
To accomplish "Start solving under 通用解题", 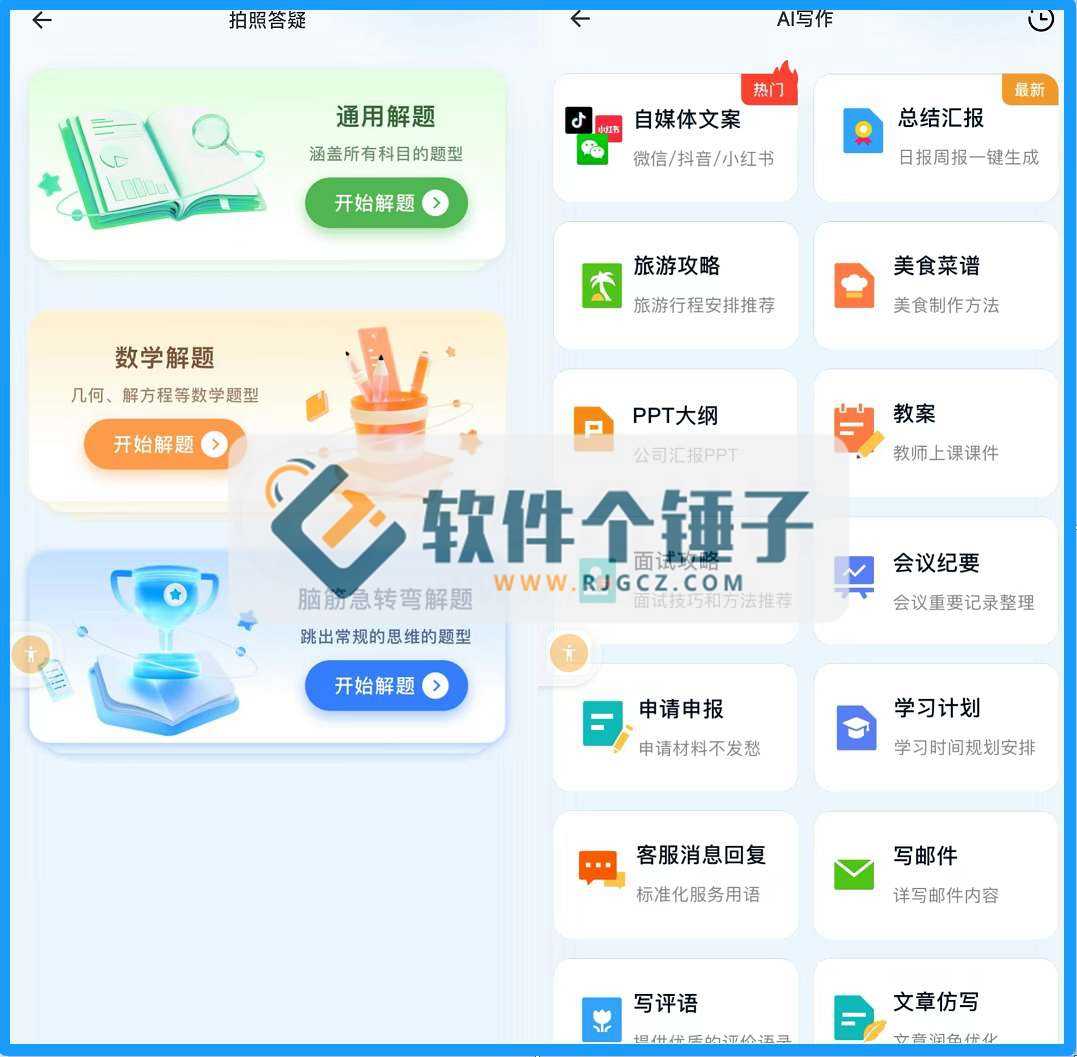I will coord(386,203).
